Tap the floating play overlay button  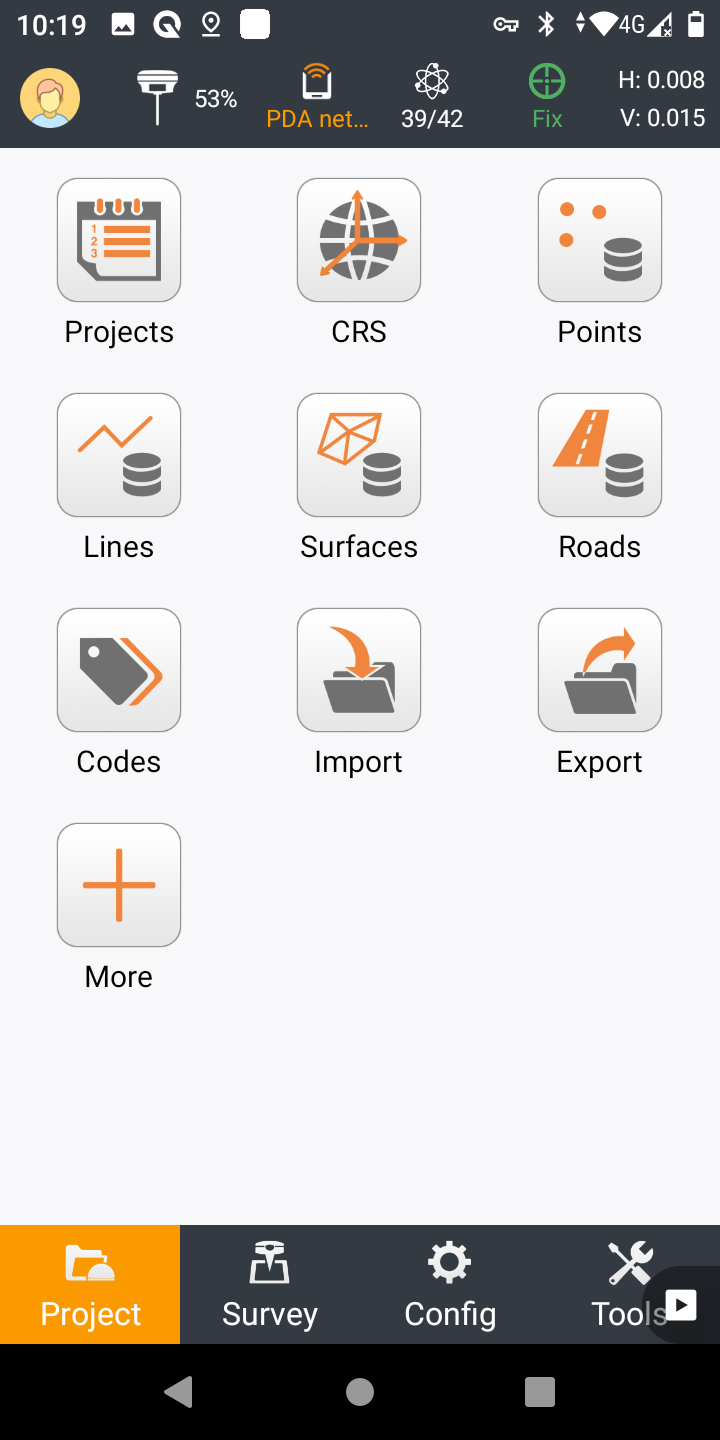pyautogui.click(x=681, y=1304)
